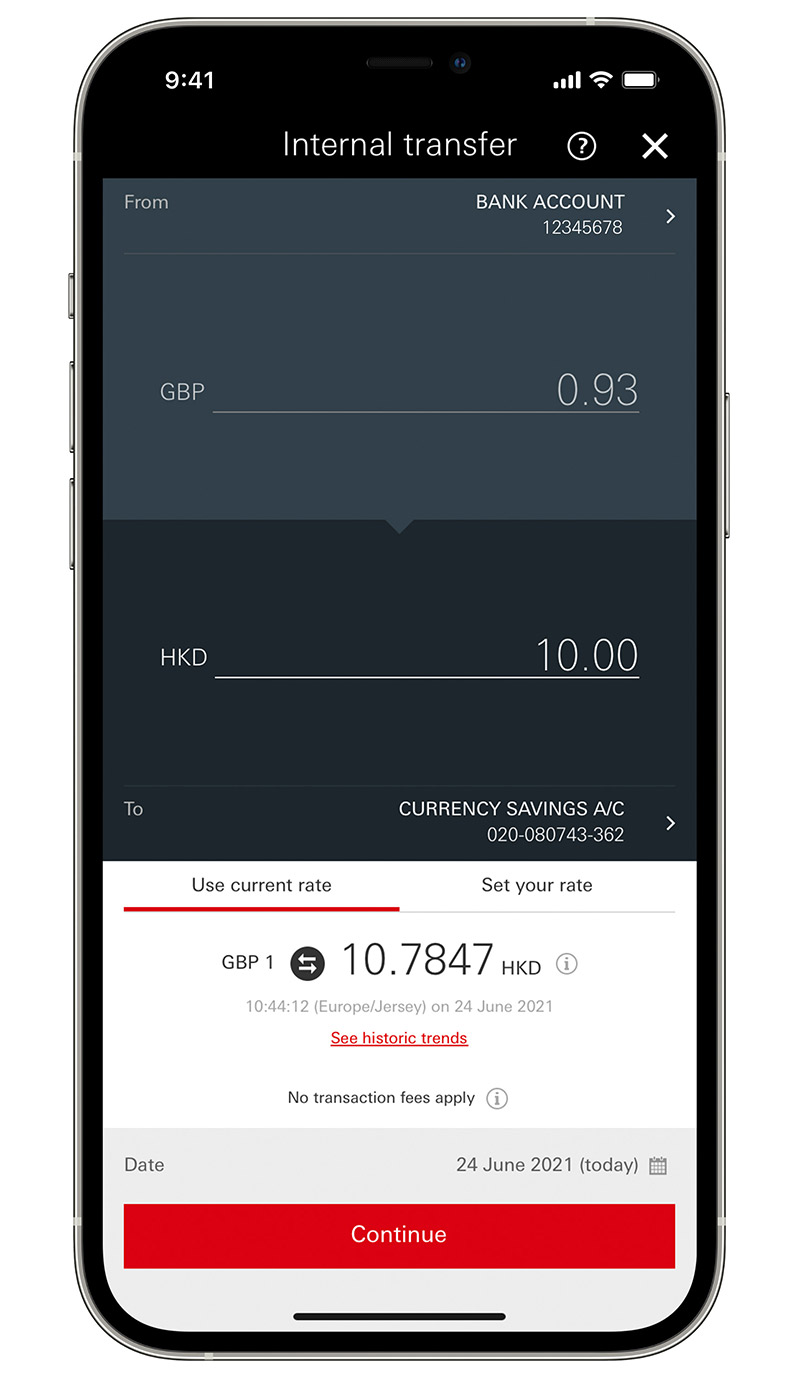Open the date picker calendar
800x1378 pixels.
click(x=658, y=1165)
